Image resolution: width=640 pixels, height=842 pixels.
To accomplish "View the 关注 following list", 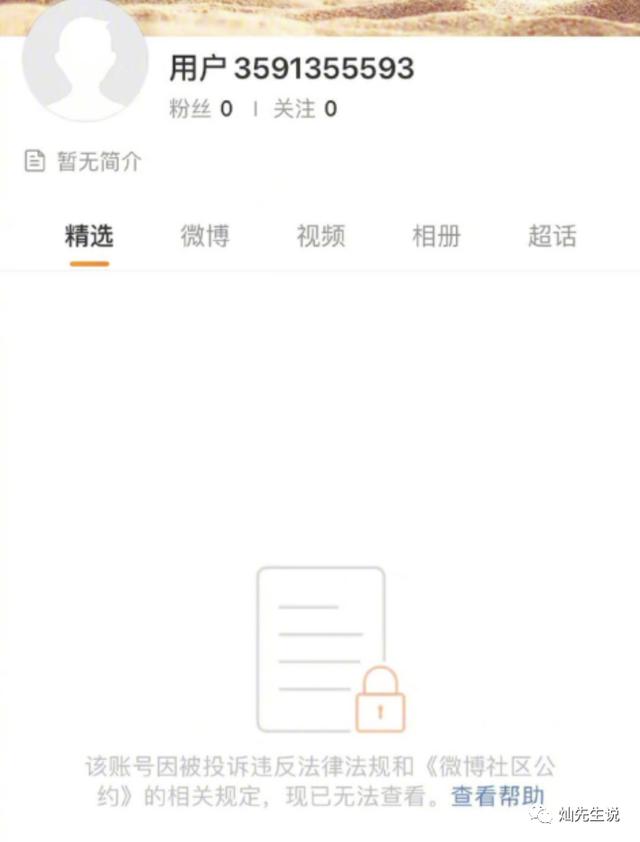I will (305, 109).
